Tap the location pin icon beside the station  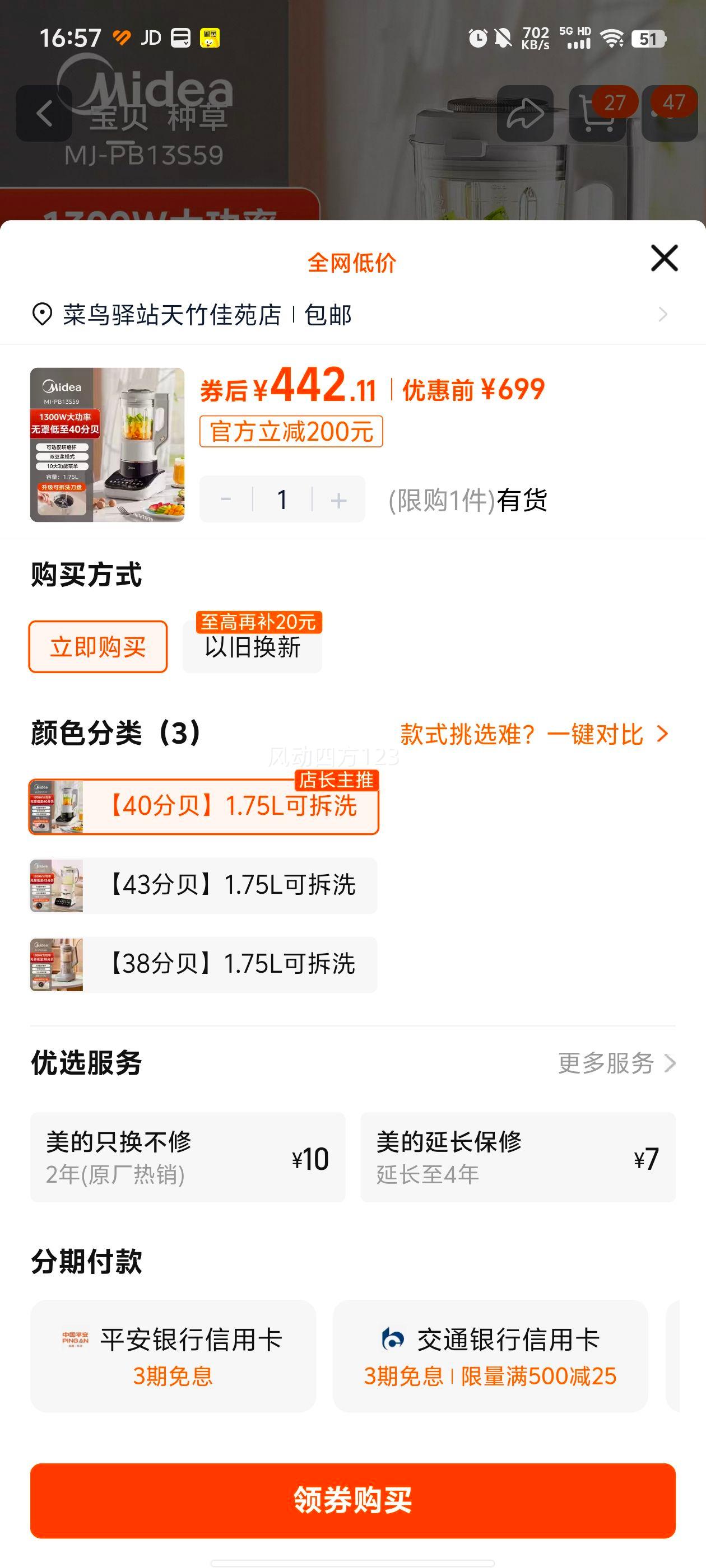click(40, 314)
